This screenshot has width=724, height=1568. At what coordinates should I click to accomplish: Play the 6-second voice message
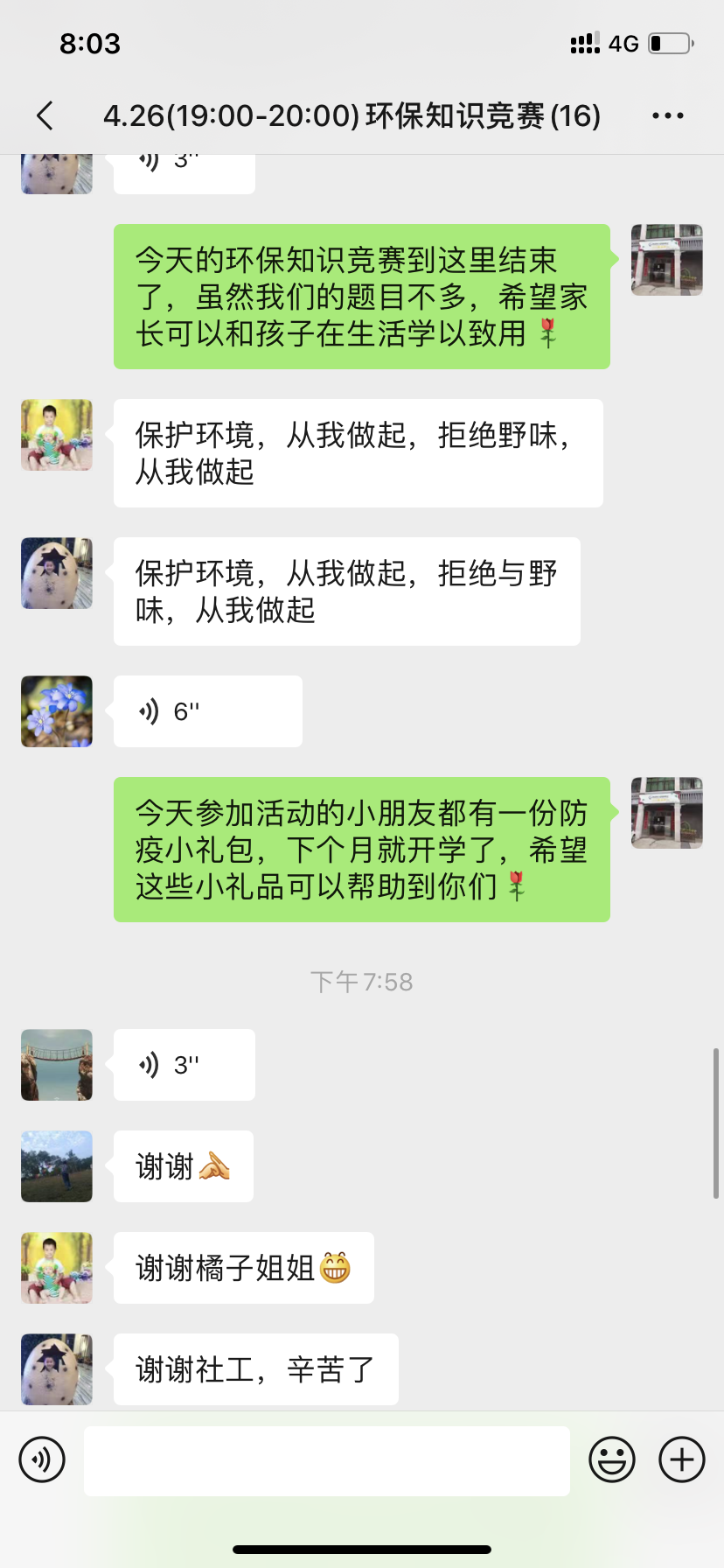[207, 711]
